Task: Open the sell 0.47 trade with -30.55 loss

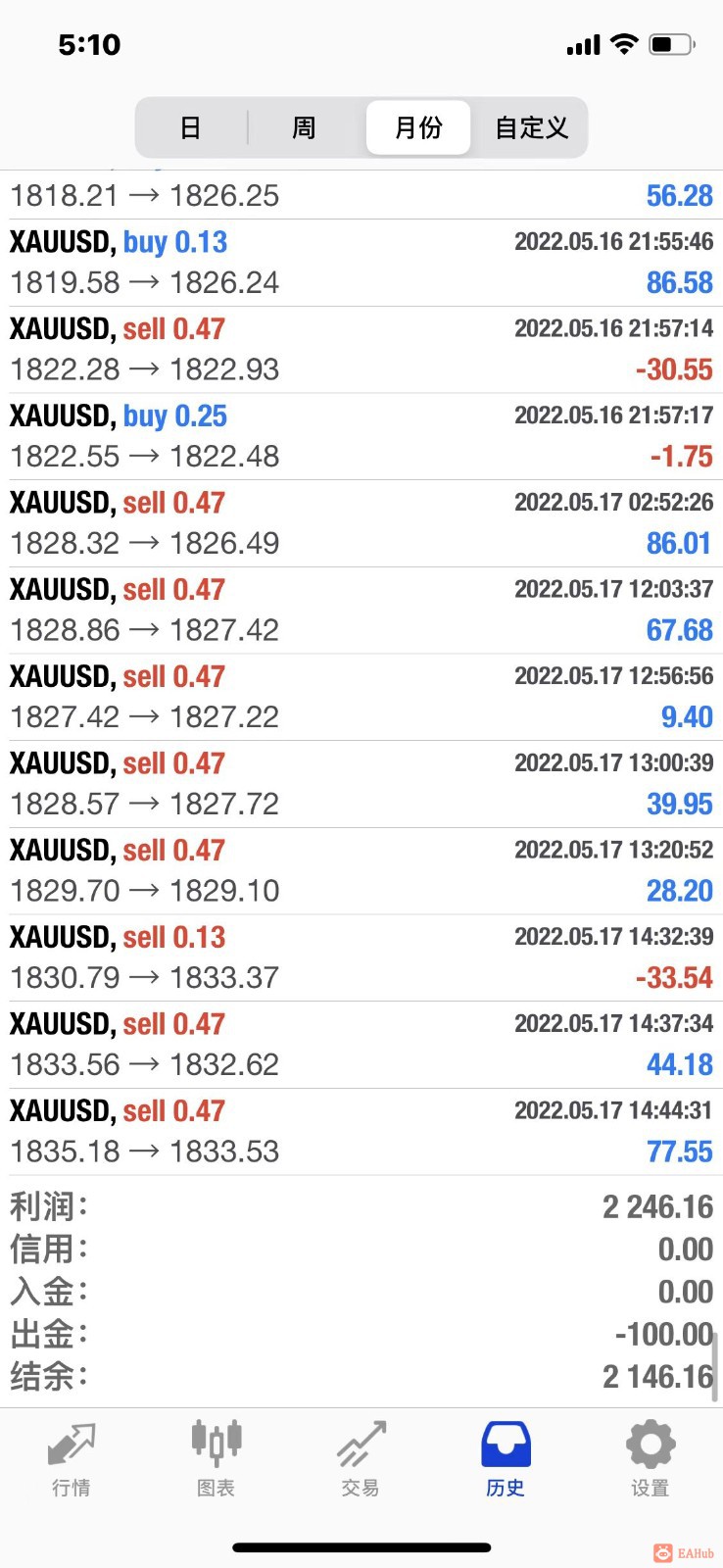Action: 361,350
